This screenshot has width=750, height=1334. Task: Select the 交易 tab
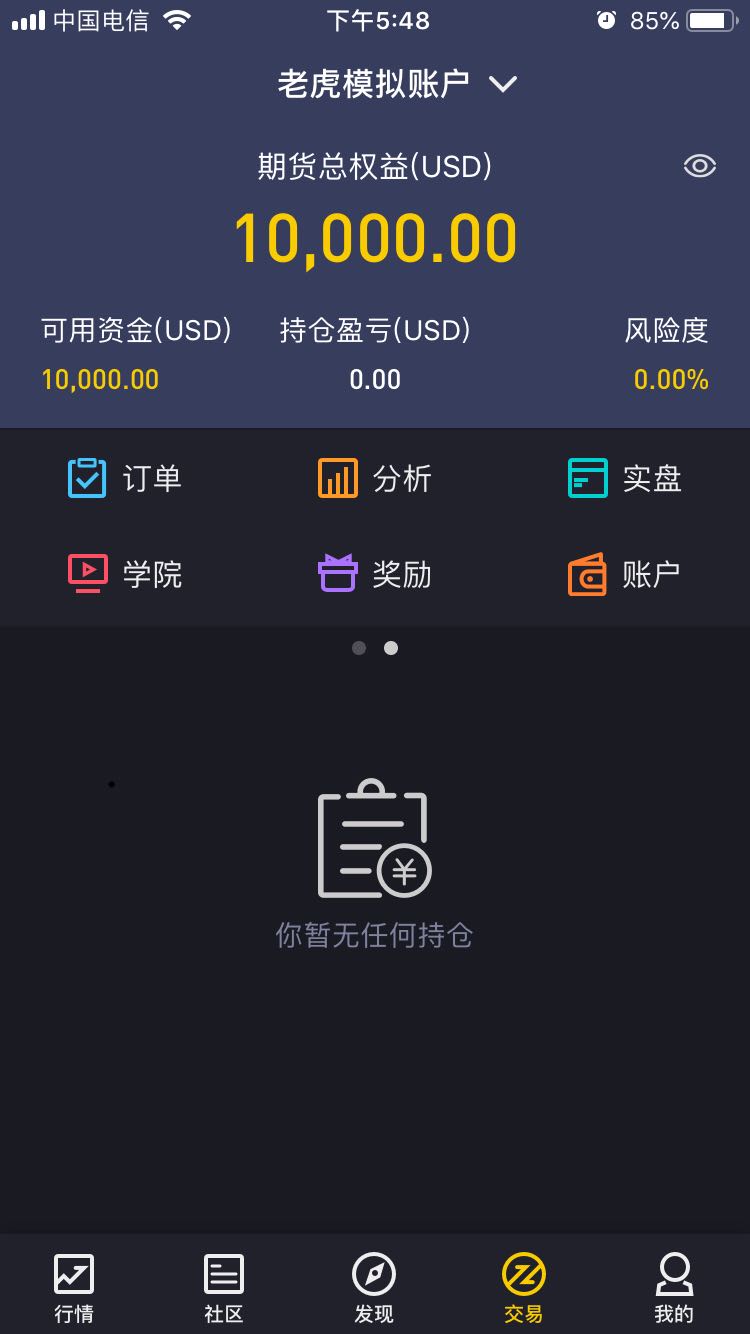tap(524, 1288)
